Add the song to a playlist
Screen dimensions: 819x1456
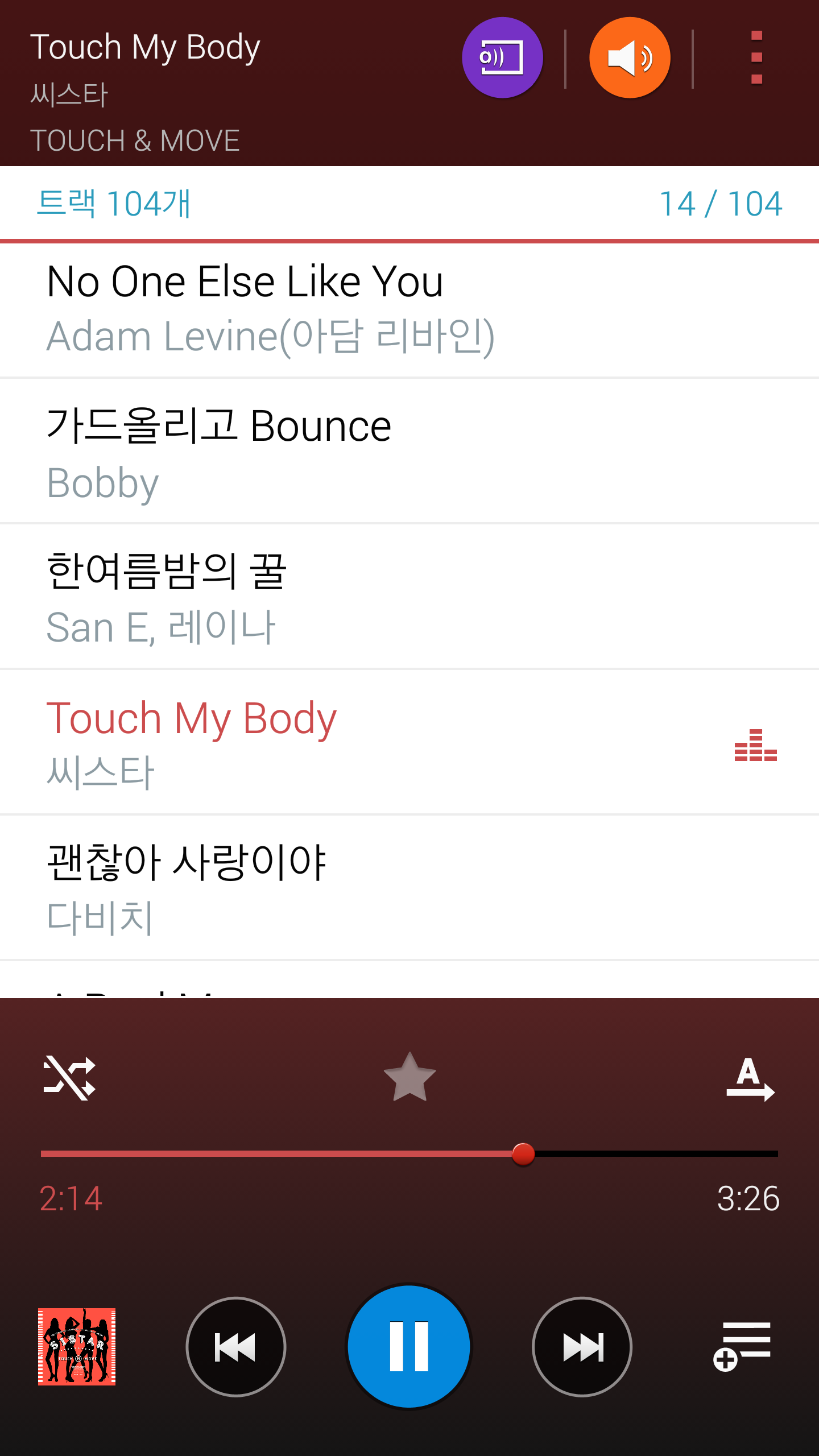[x=742, y=1346]
